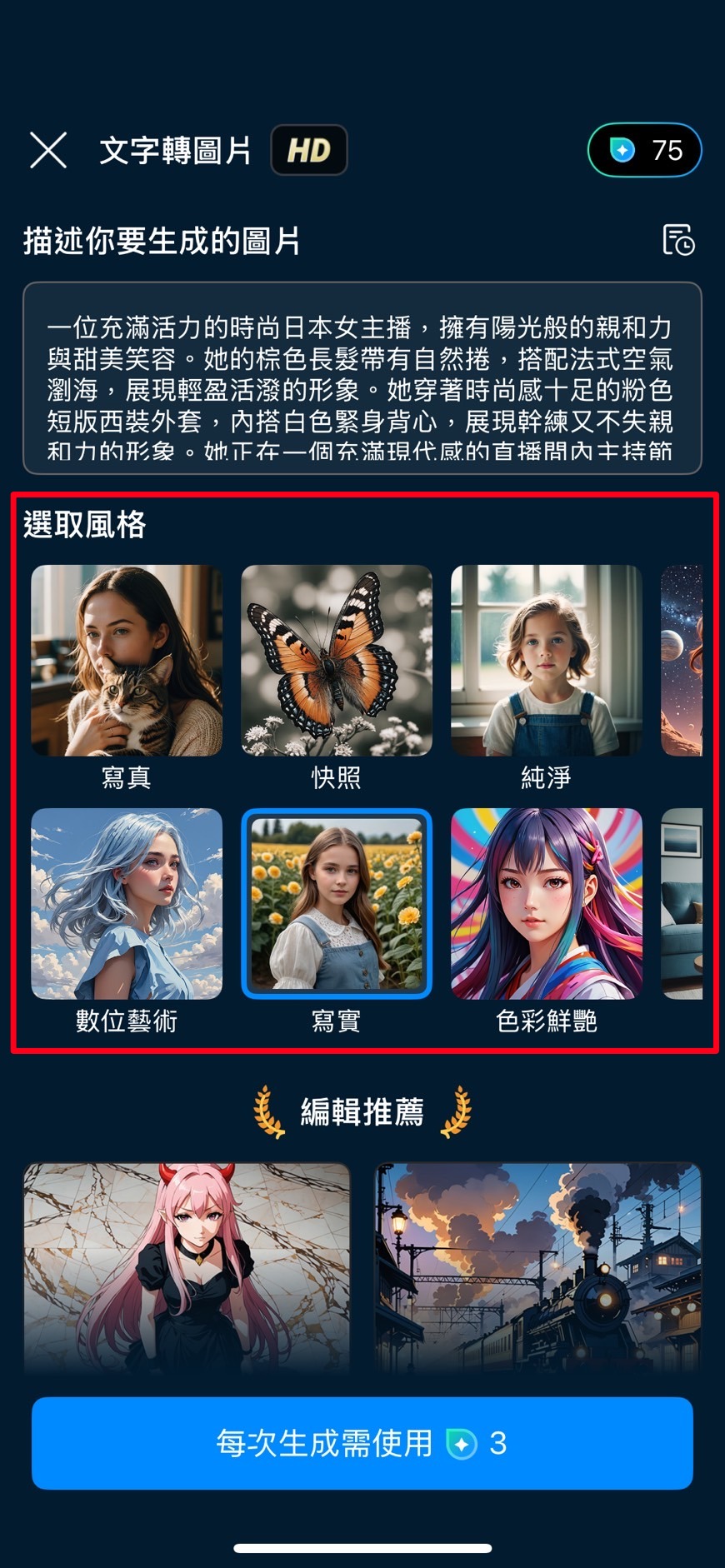Close the 文字轉圖片 screen
725x1568 pixels.
coord(48,151)
